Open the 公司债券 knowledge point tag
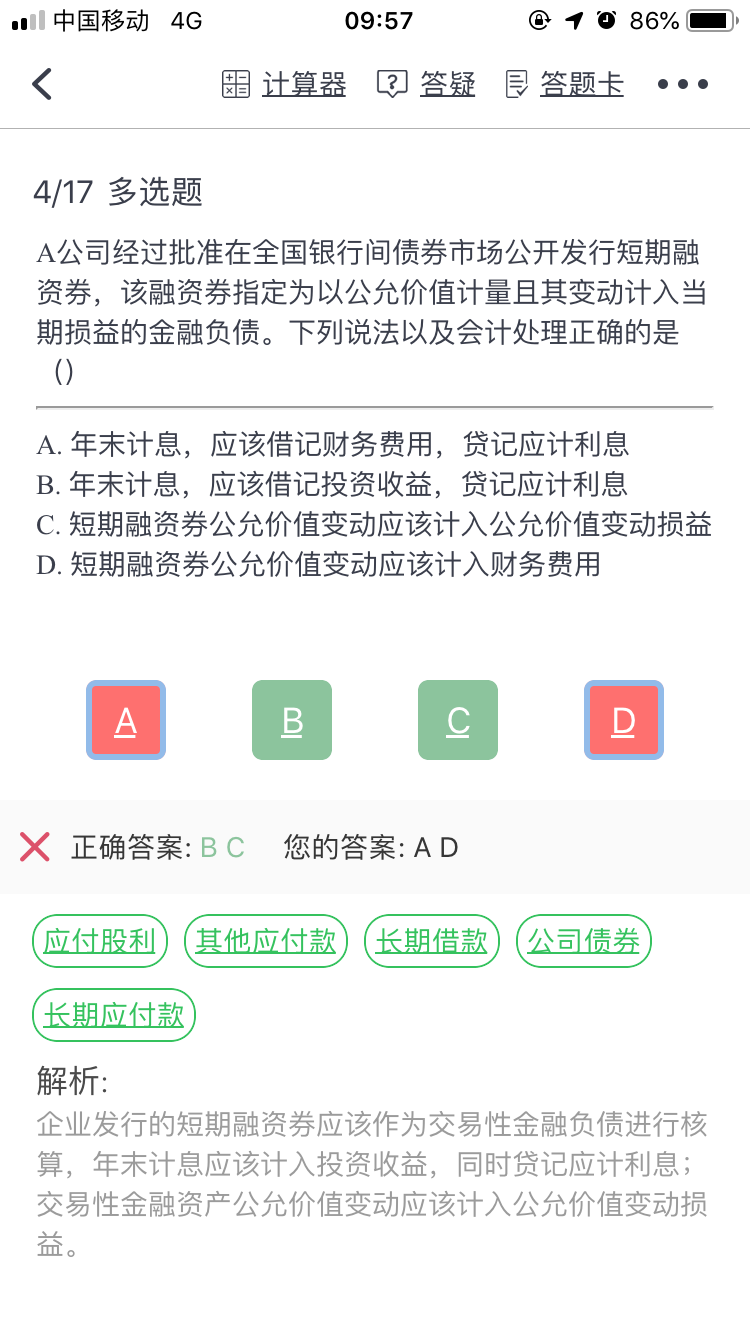Viewport: 750px width, 1334px height. [x=583, y=940]
